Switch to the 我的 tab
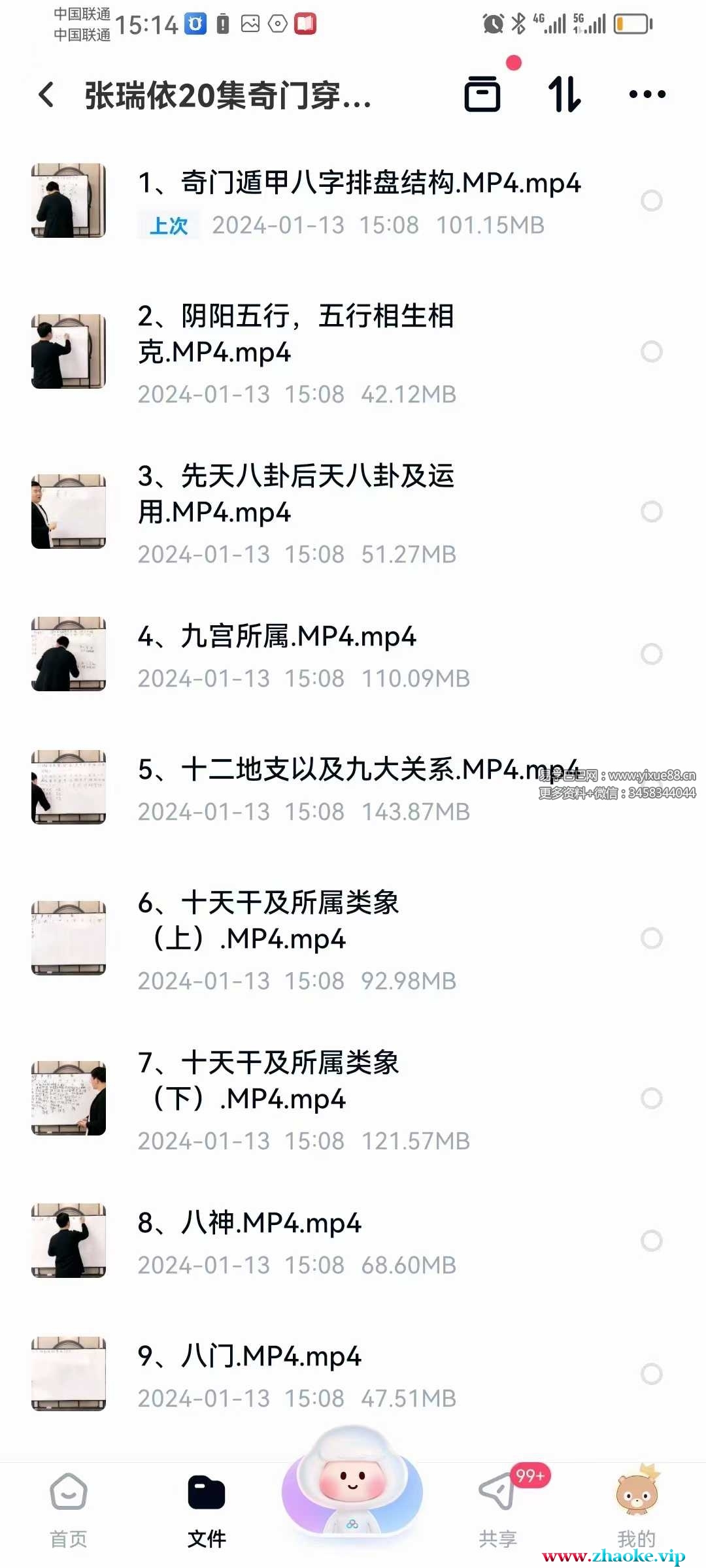Image resolution: width=706 pixels, height=1568 pixels. point(636,1509)
